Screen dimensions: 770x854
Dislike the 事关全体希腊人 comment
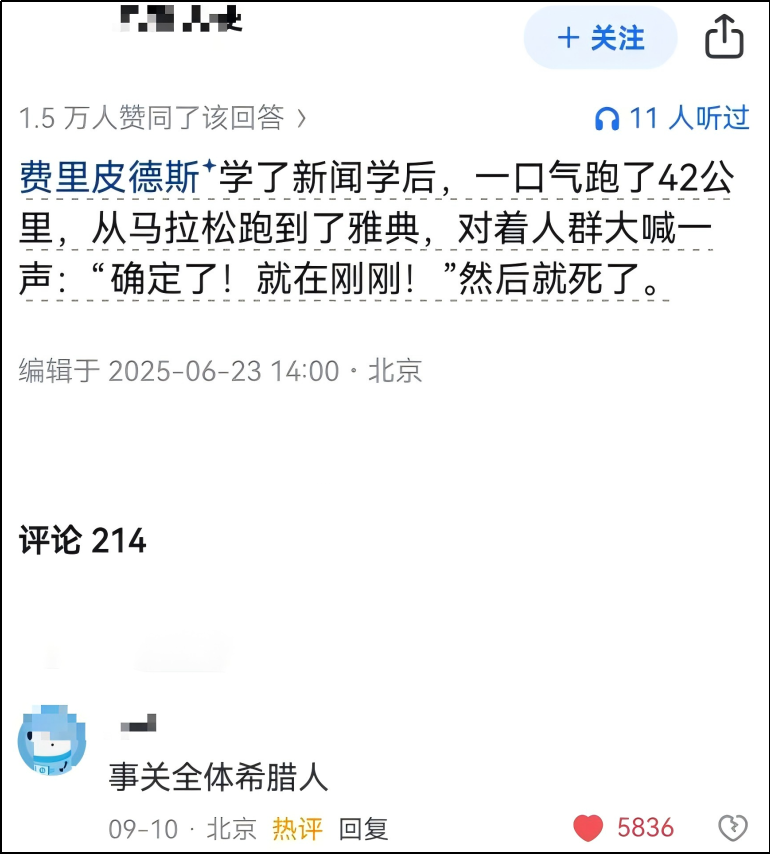[733, 828]
